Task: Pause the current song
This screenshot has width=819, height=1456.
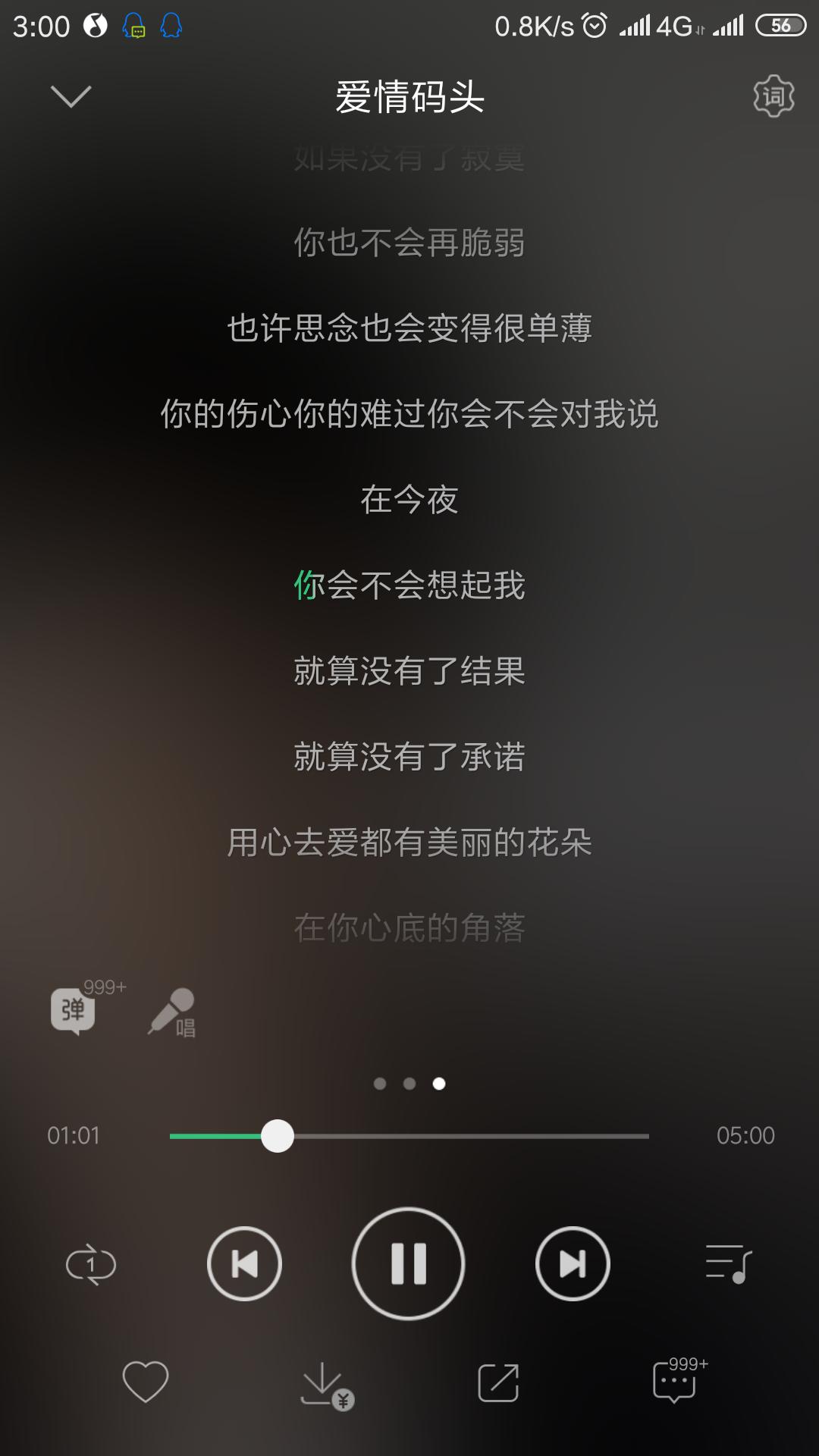Action: point(409,1264)
